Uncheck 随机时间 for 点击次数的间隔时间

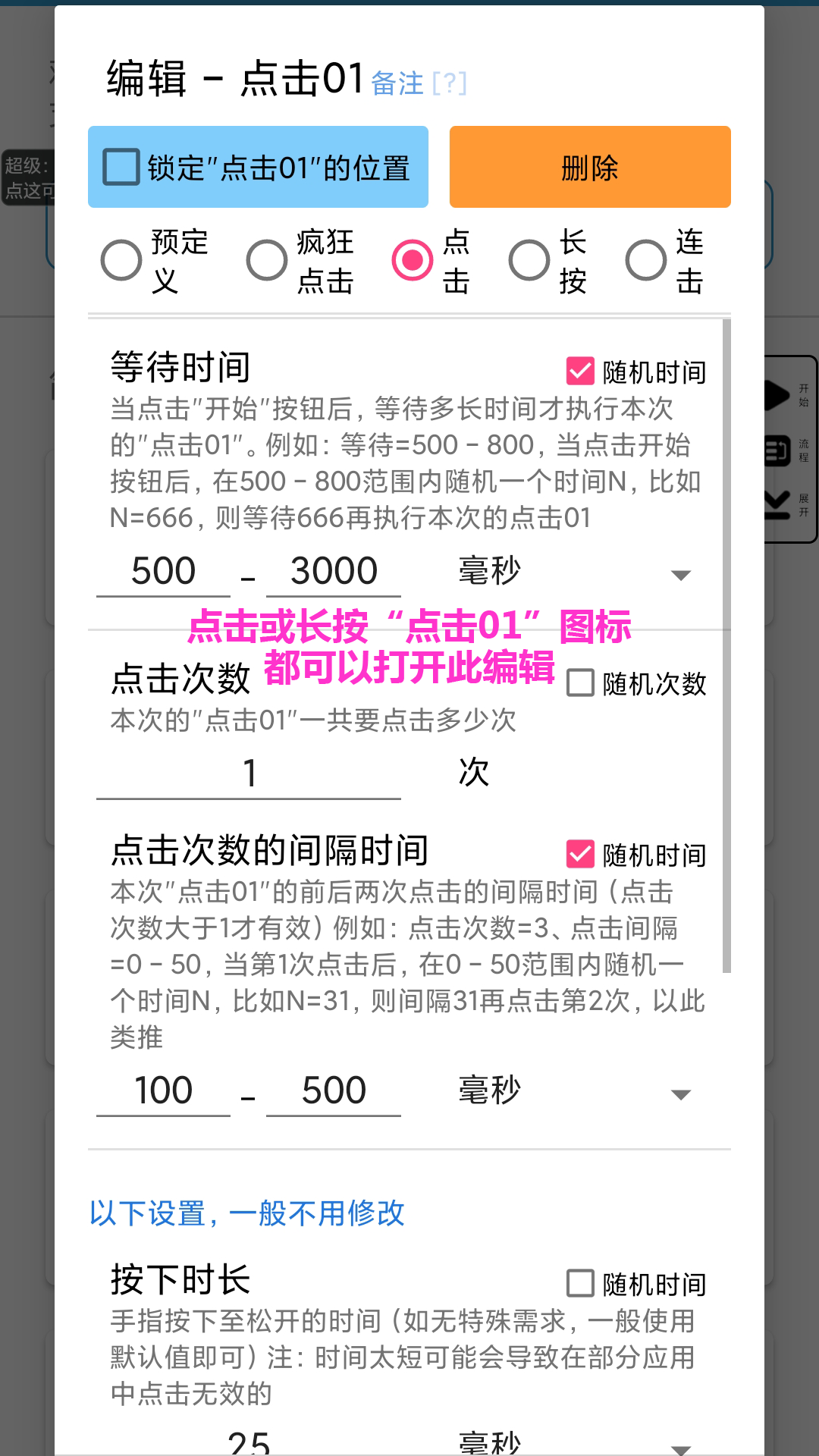[581, 855]
